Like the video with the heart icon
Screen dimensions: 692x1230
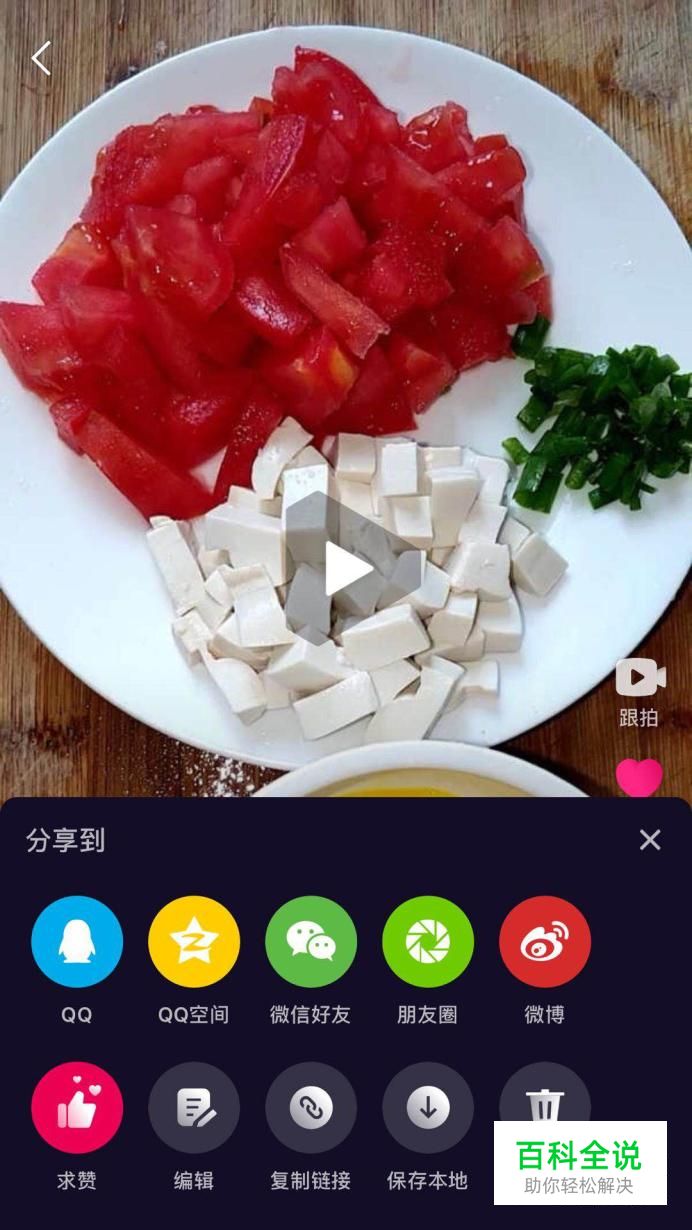click(639, 777)
